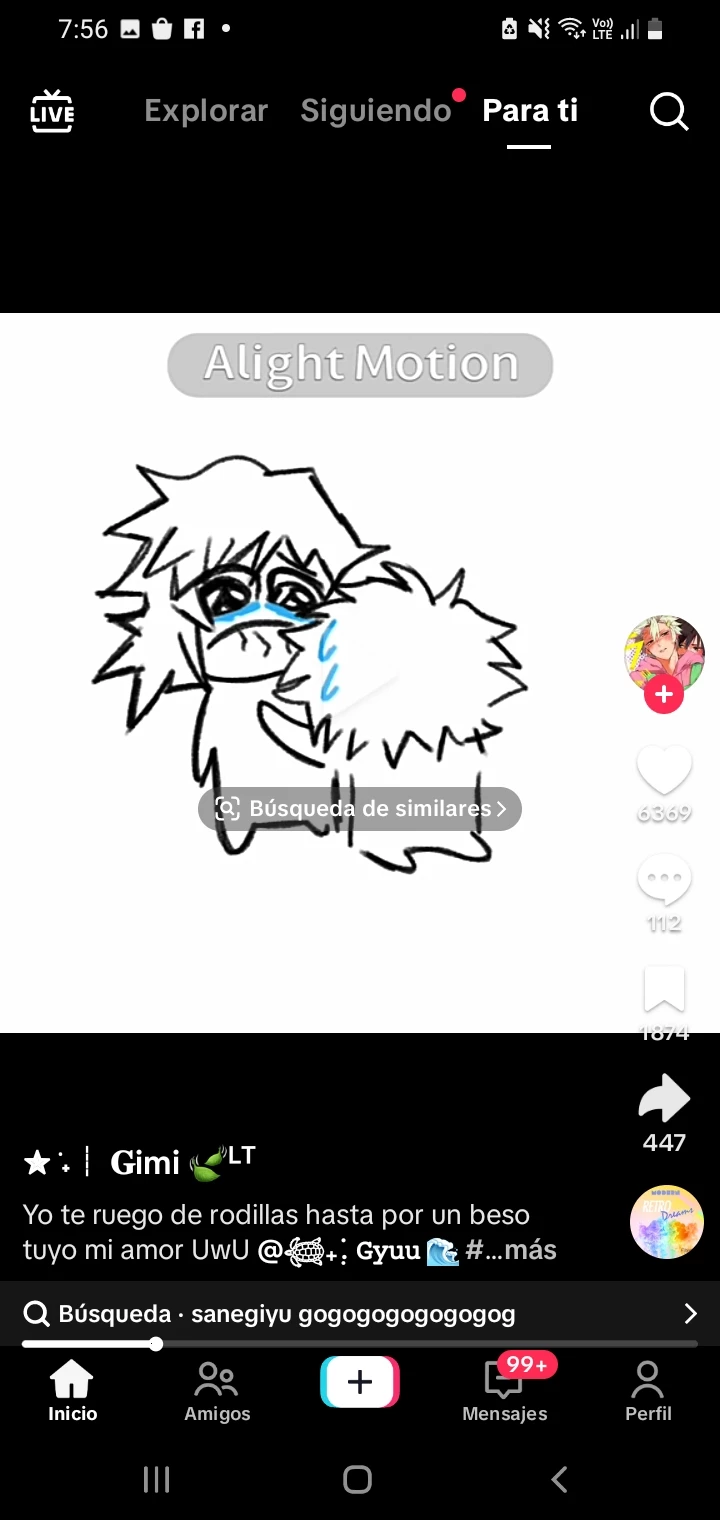Open the comments on this video
This screenshot has width=720, height=1520.
(x=664, y=881)
